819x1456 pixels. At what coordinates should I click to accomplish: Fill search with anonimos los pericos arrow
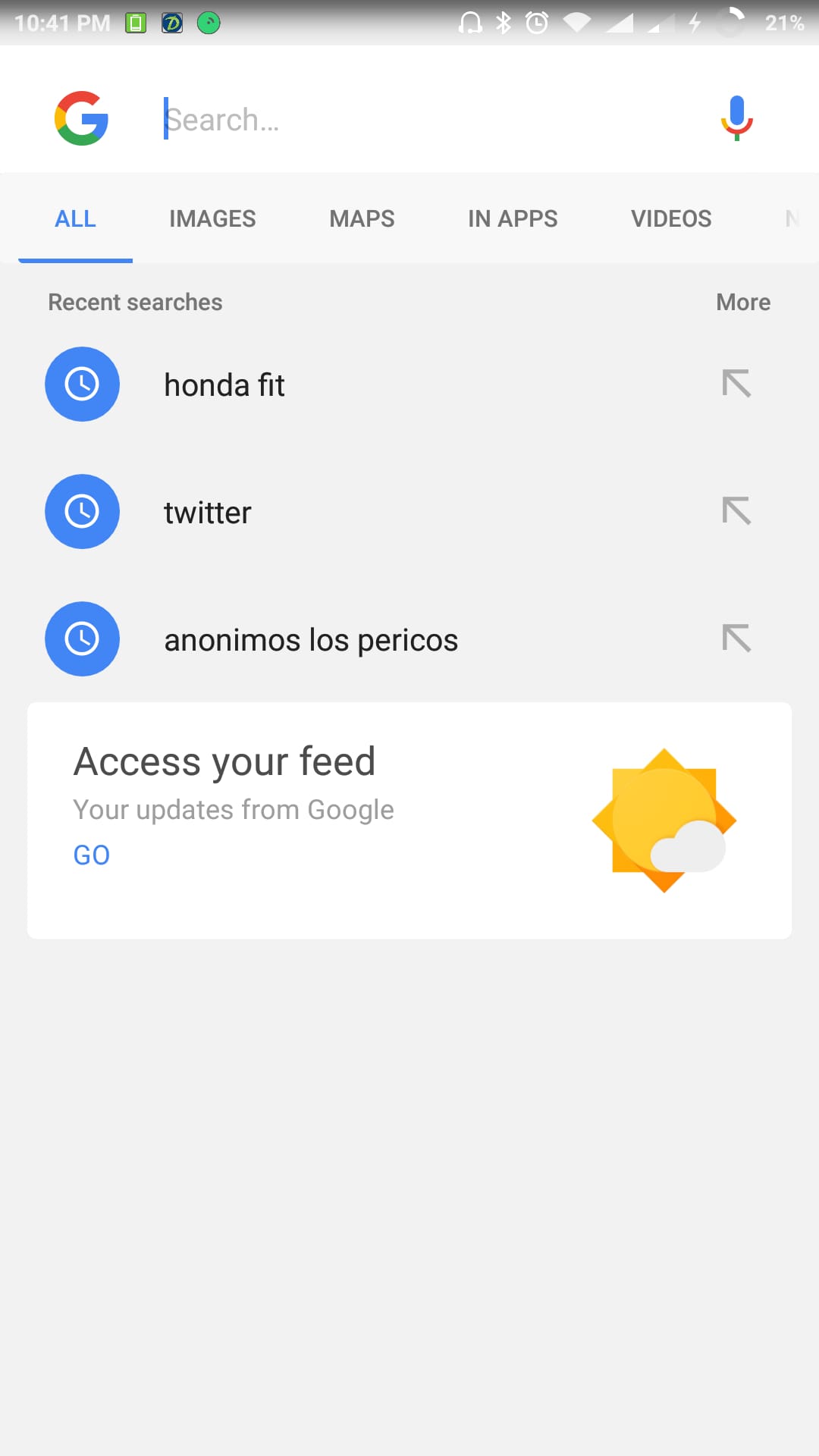pos(736,639)
